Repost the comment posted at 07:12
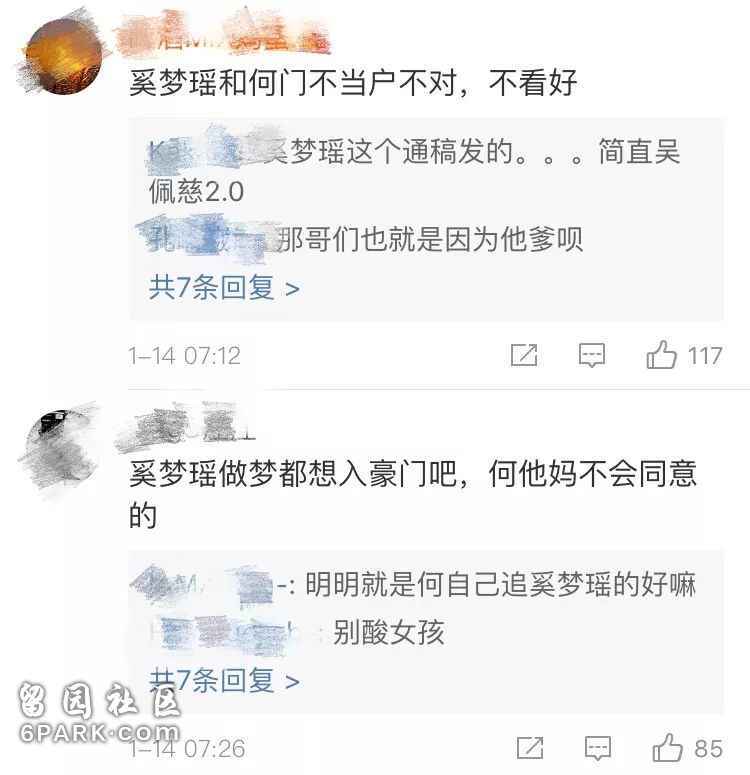 [x=524, y=355]
